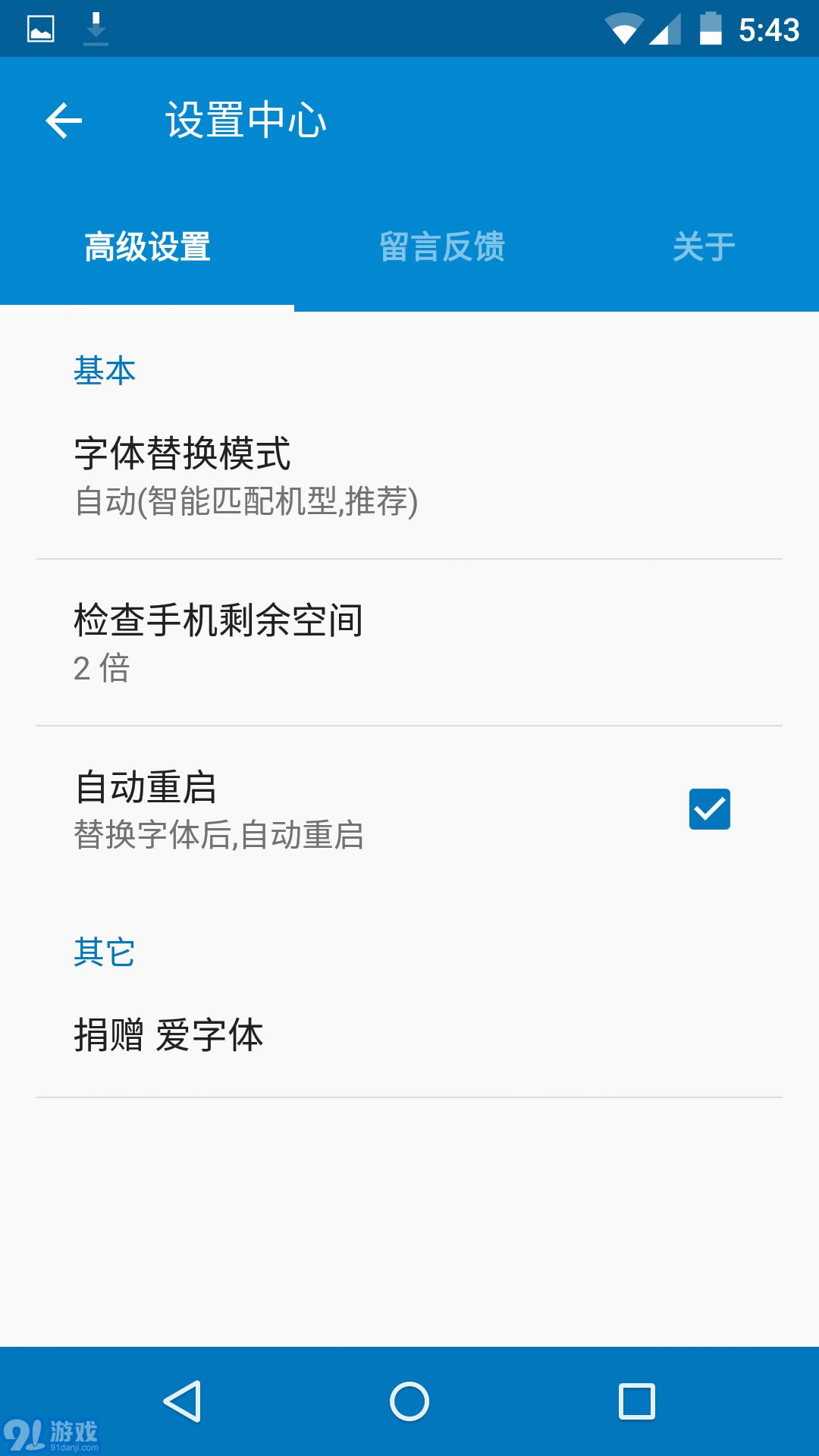This screenshot has height=1456, width=819.
Task: Select the 高级设置 tab
Action: (x=147, y=247)
